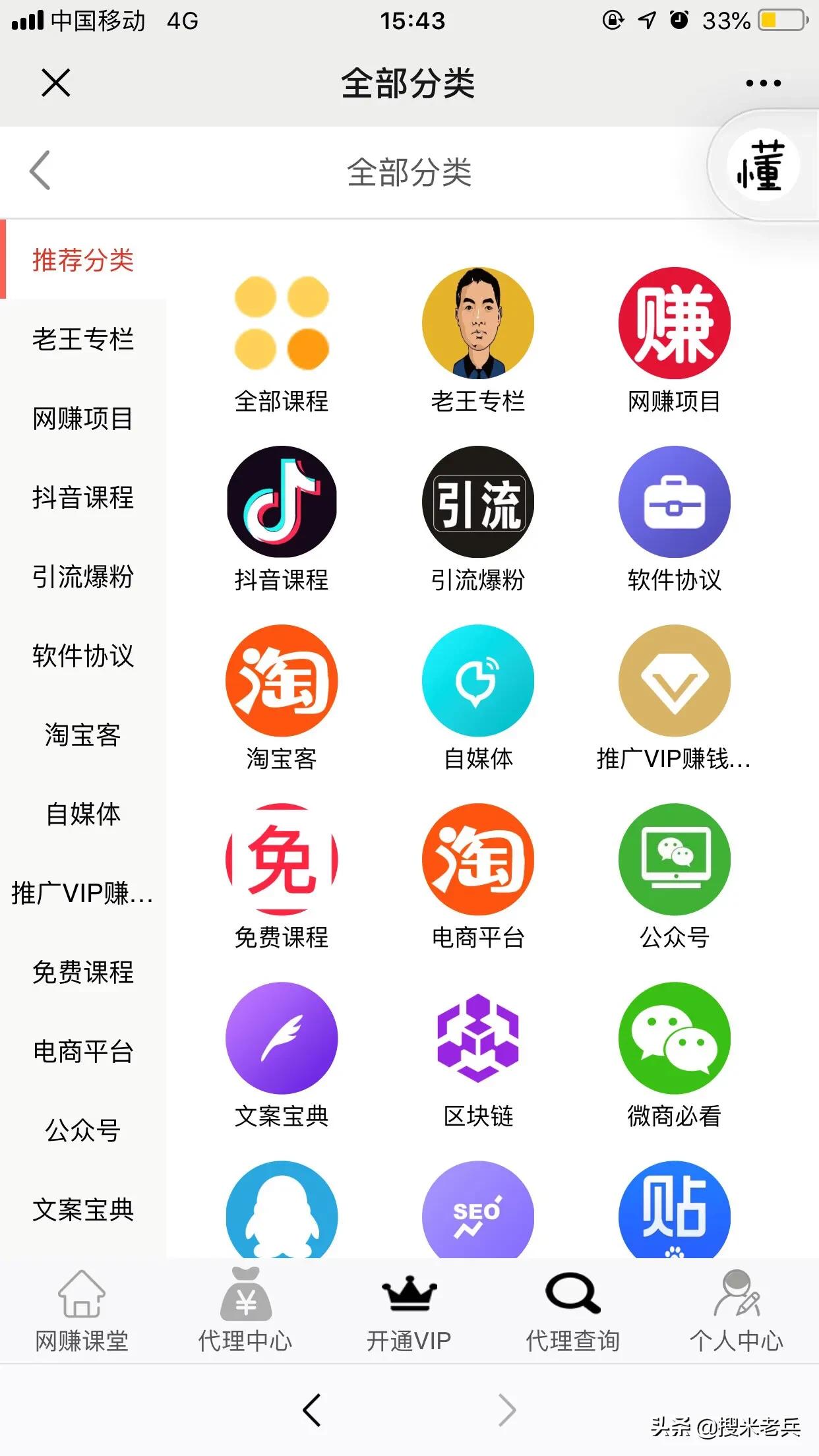The height and width of the screenshot is (1456, 819).
Task: Click the 软件协议 briefcase icon
Action: pyautogui.click(x=674, y=502)
